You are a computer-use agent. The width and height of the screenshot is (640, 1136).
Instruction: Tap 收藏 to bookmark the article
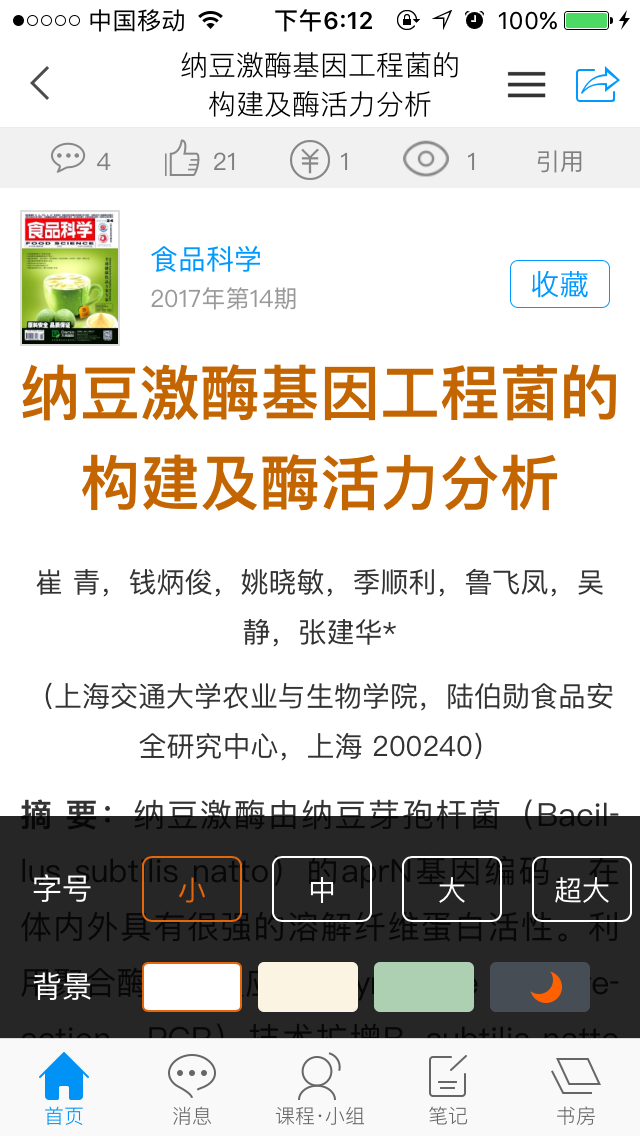pyautogui.click(x=559, y=284)
